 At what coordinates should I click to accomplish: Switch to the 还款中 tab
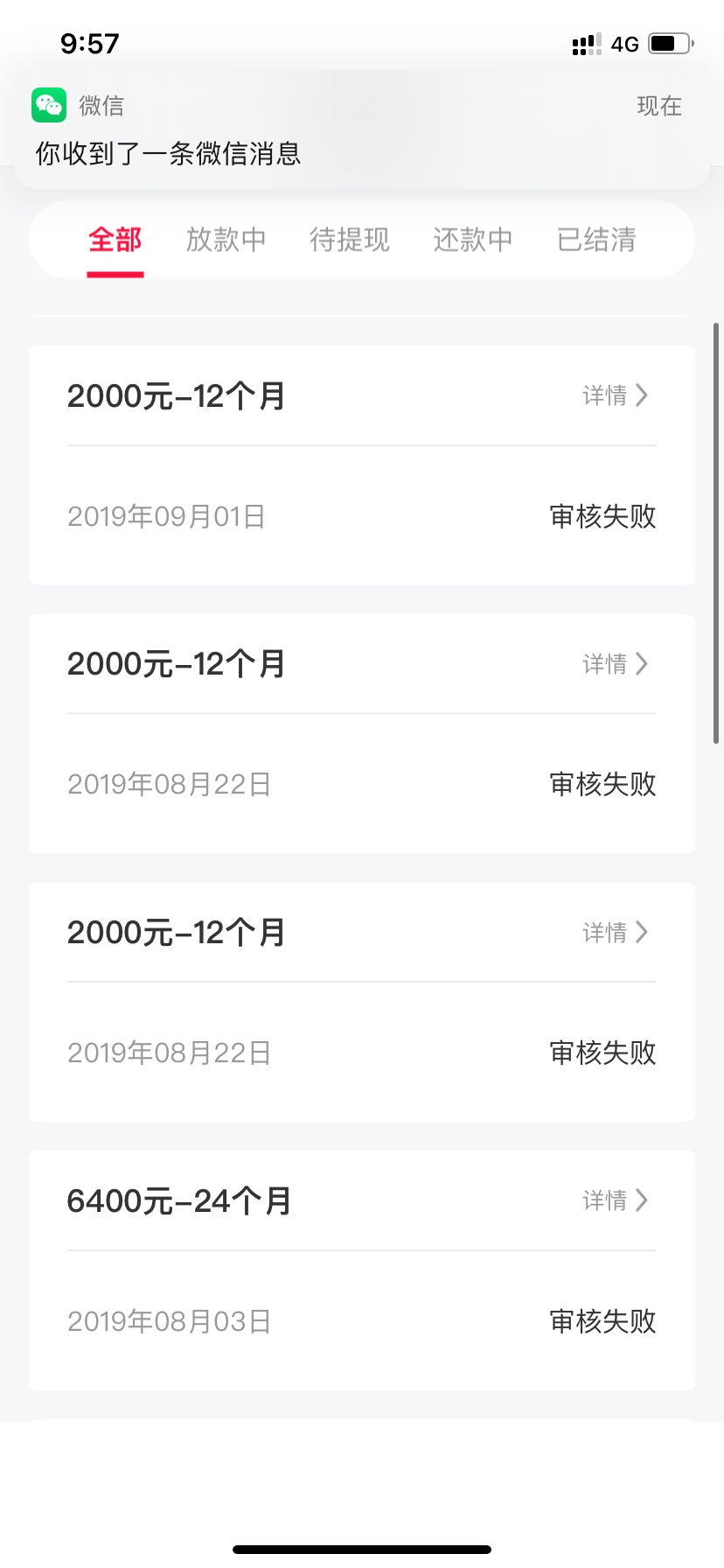pyautogui.click(x=473, y=240)
